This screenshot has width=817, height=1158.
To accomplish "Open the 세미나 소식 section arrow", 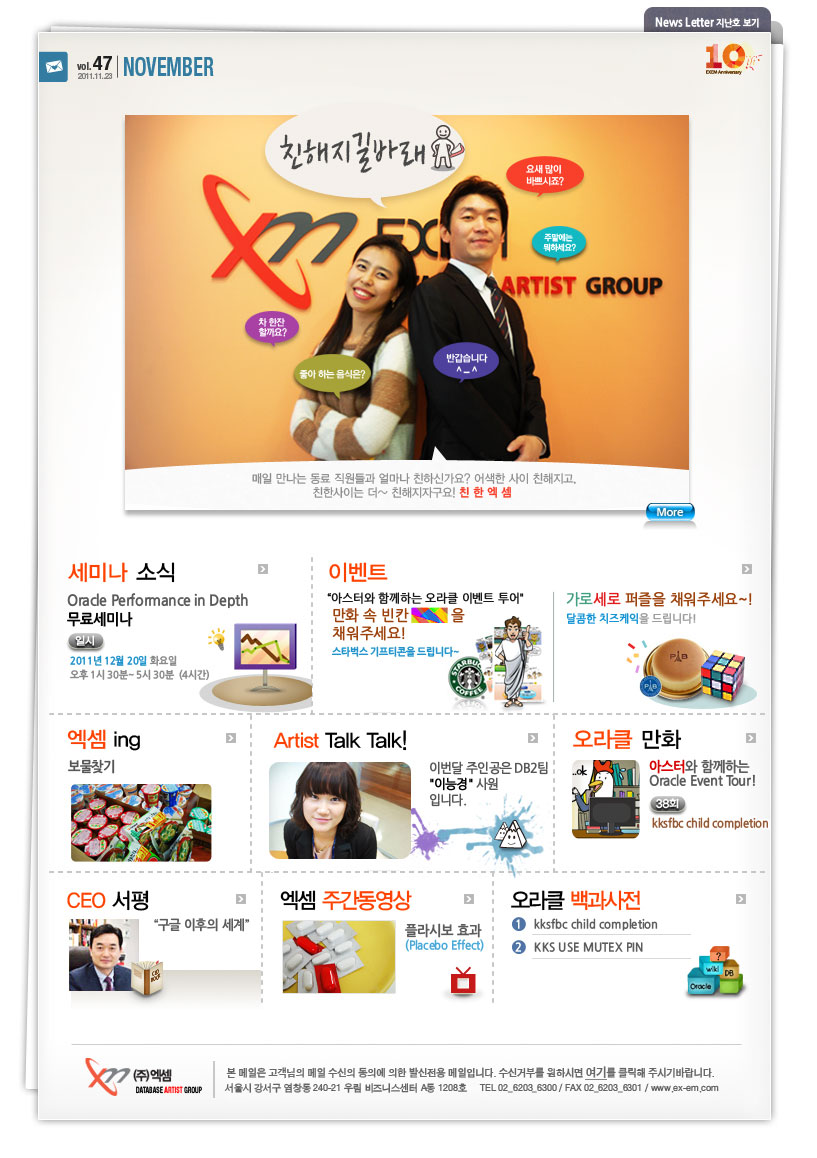I will 263,569.
